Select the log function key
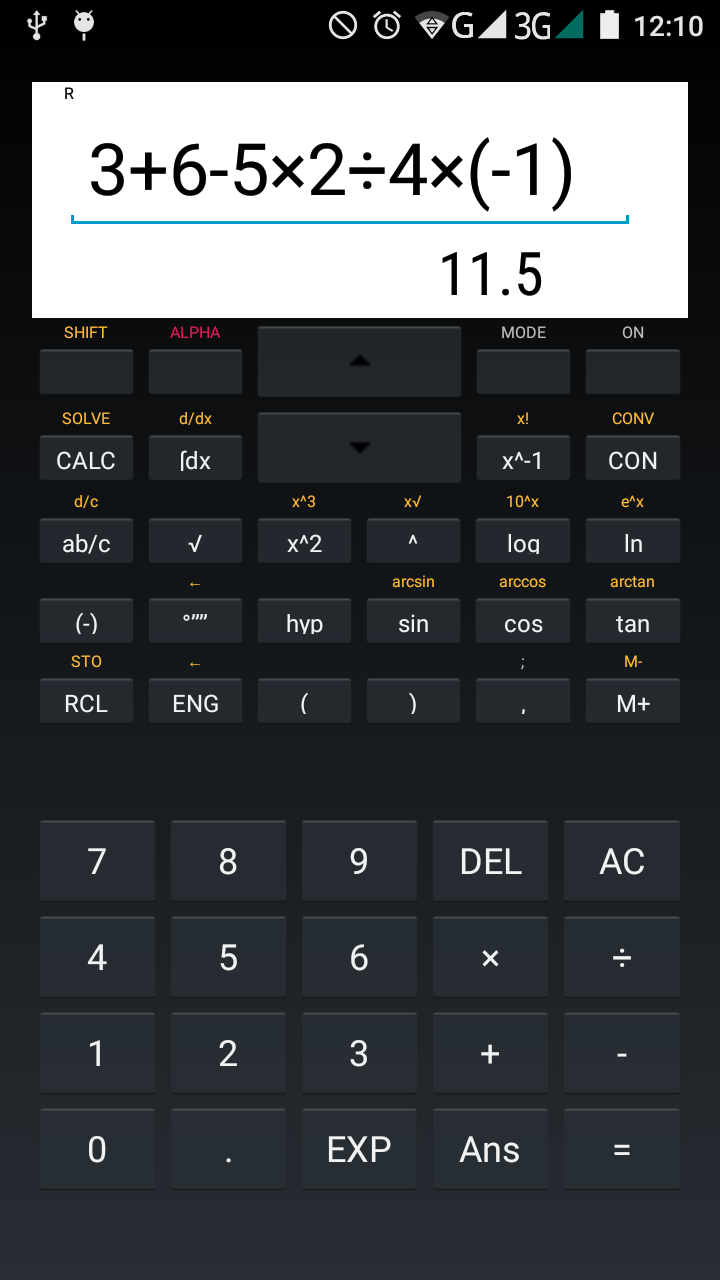The width and height of the screenshot is (720, 1280). click(523, 541)
